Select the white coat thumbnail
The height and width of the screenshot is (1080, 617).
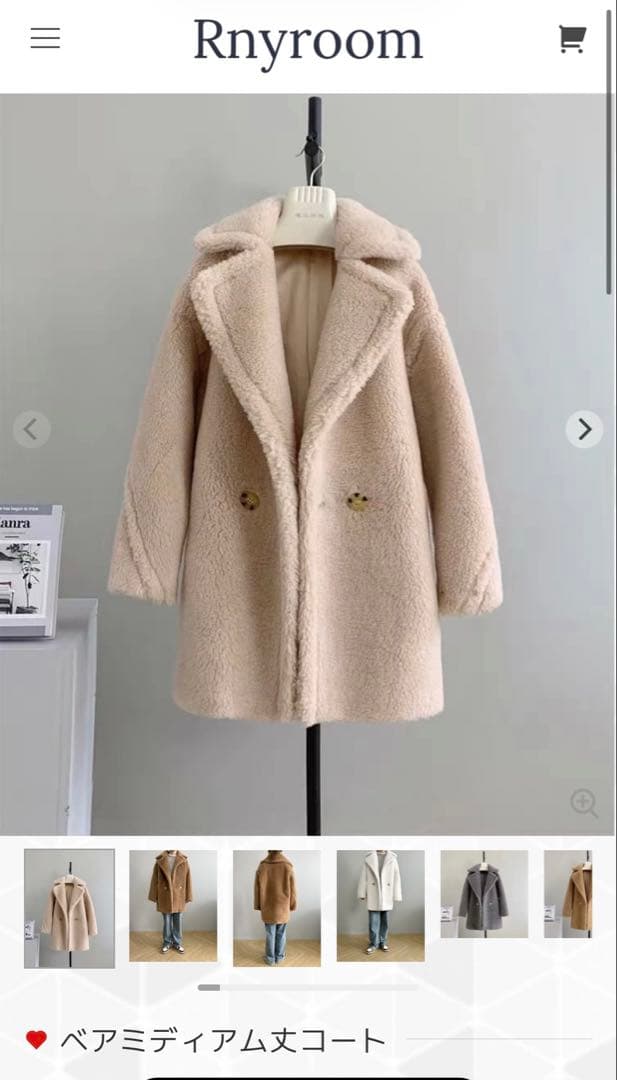380,906
